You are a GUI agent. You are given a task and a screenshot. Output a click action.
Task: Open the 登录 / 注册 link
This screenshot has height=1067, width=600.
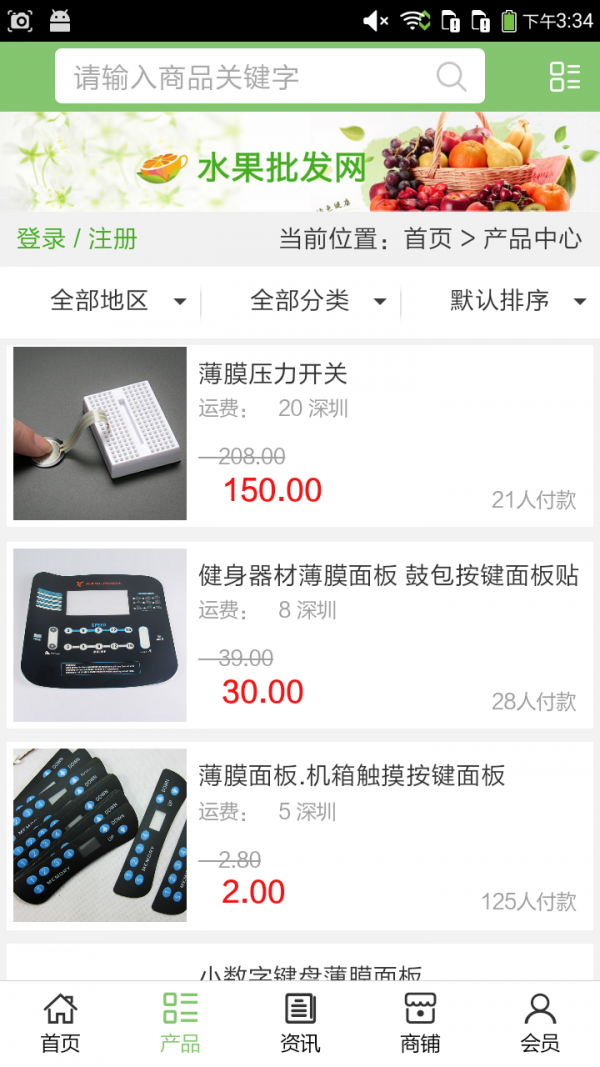pyautogui.click(x=77, y=239)
